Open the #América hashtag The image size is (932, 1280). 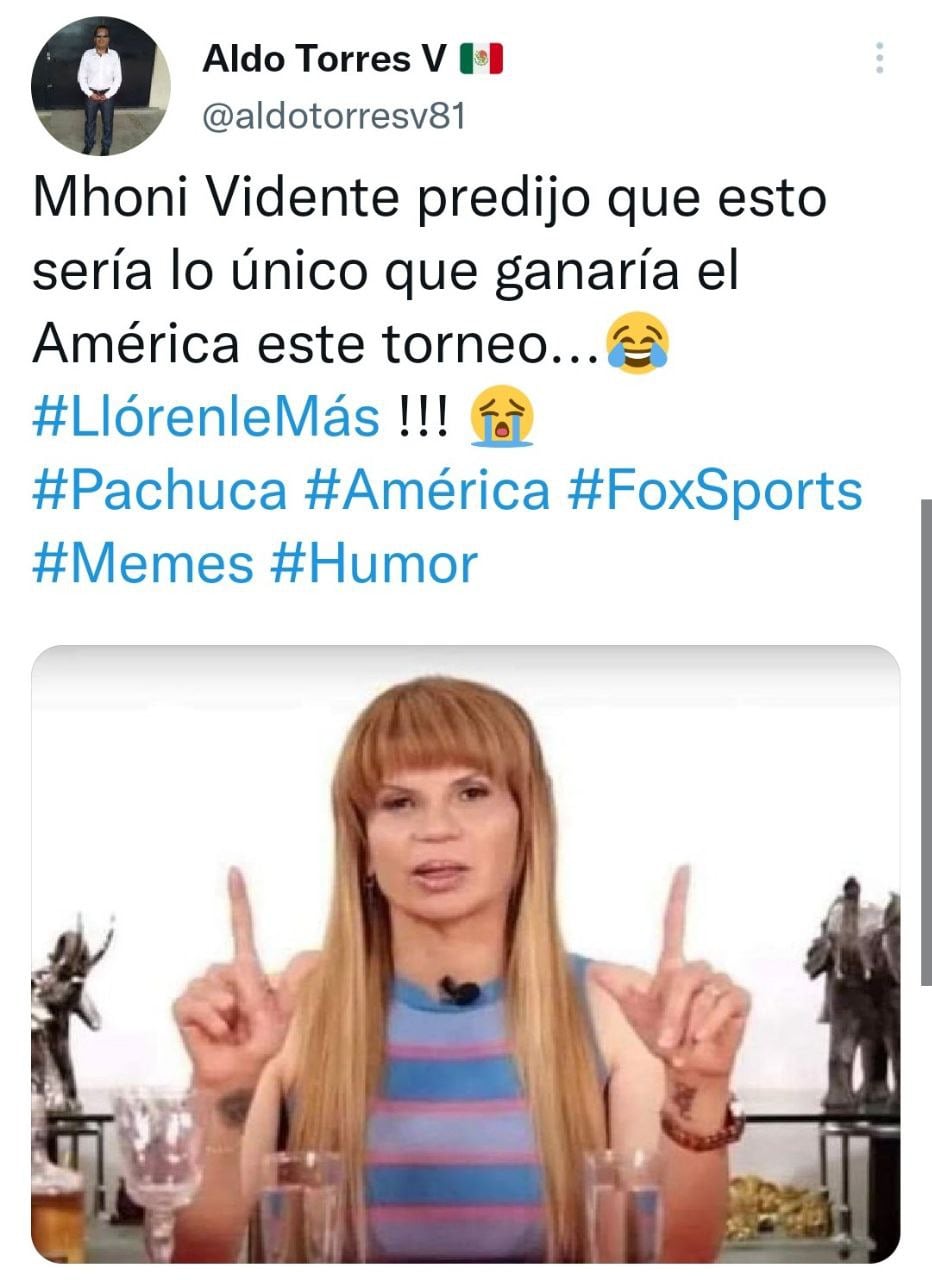pos(426,491)
